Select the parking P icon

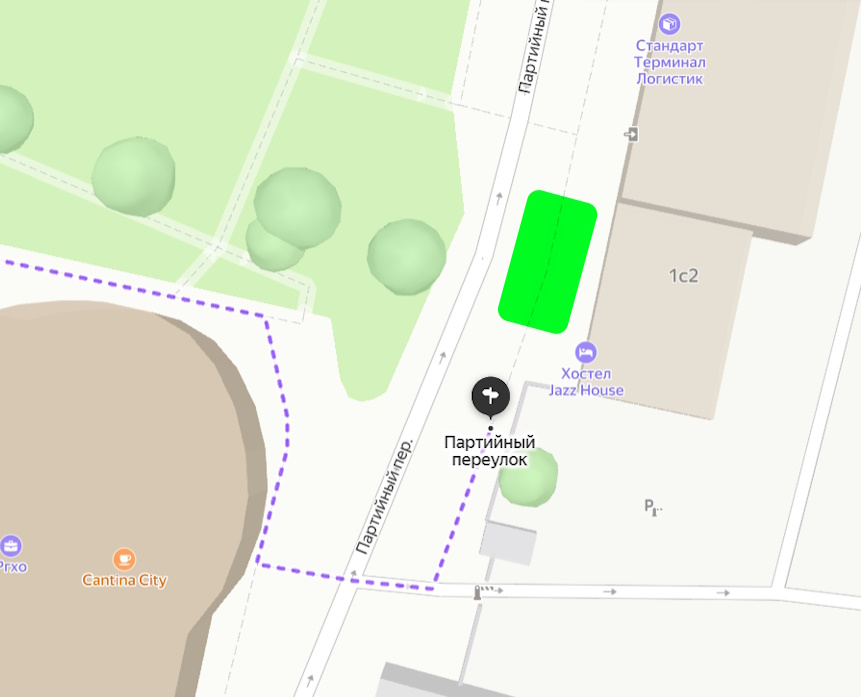650,507
